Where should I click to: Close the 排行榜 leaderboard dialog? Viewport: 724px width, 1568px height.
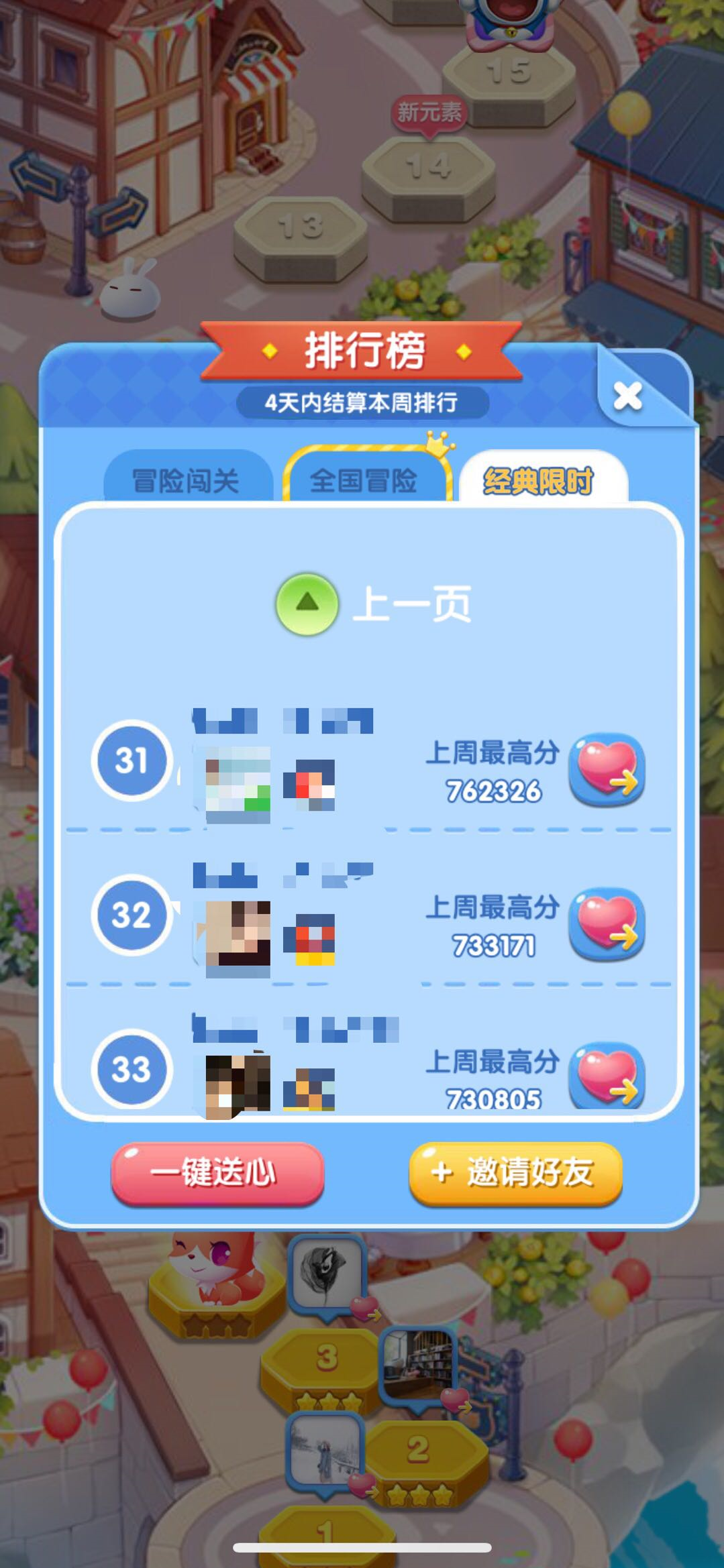click(x=628, y=396)
